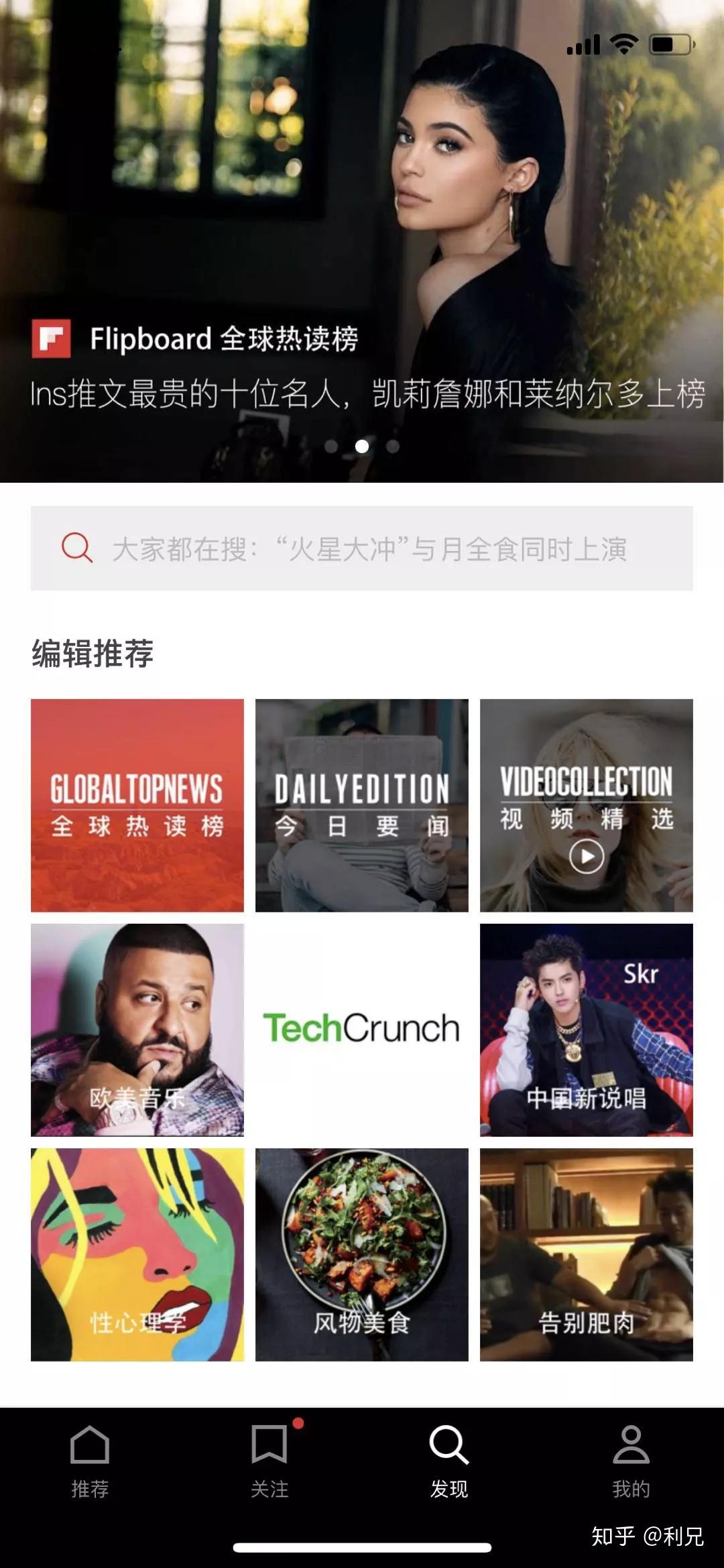Open the TechCrunch tile
Screen dimensions: 724x1568
(x=362, y=1030)
